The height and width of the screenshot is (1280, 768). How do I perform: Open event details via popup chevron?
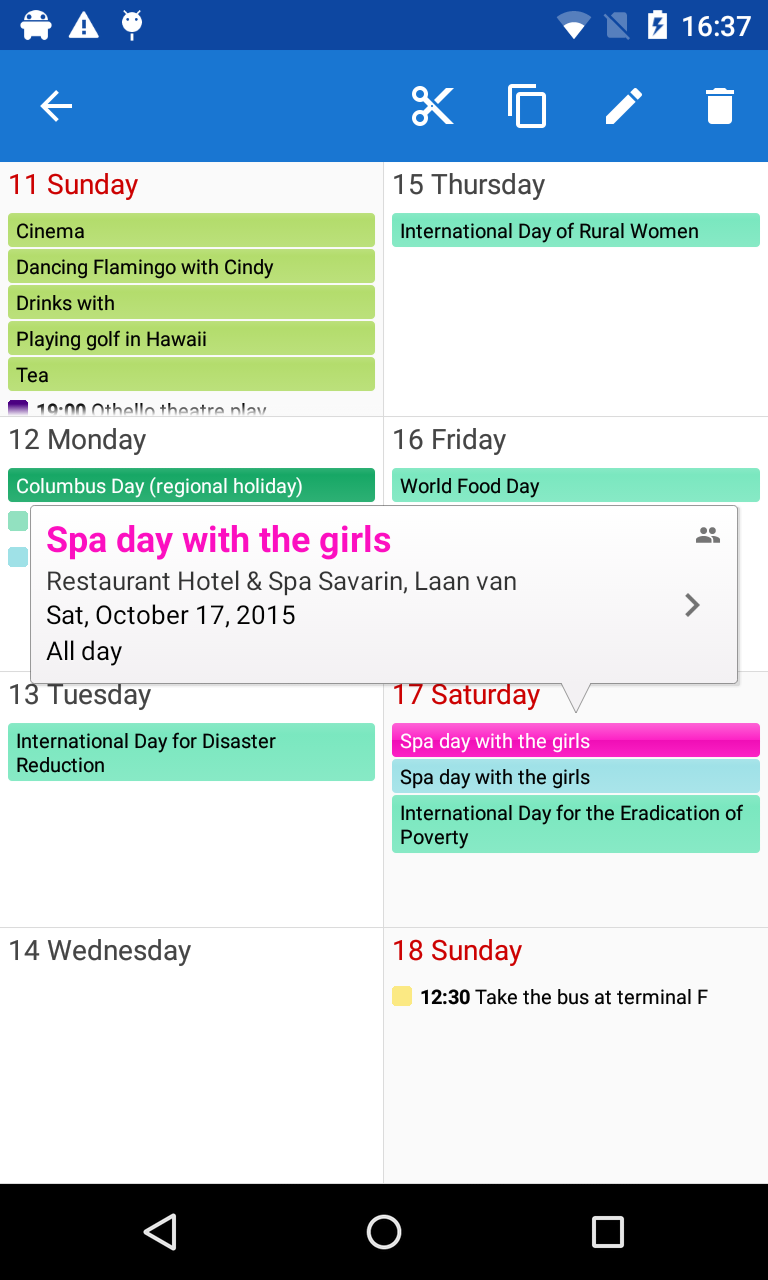(692, 605)
